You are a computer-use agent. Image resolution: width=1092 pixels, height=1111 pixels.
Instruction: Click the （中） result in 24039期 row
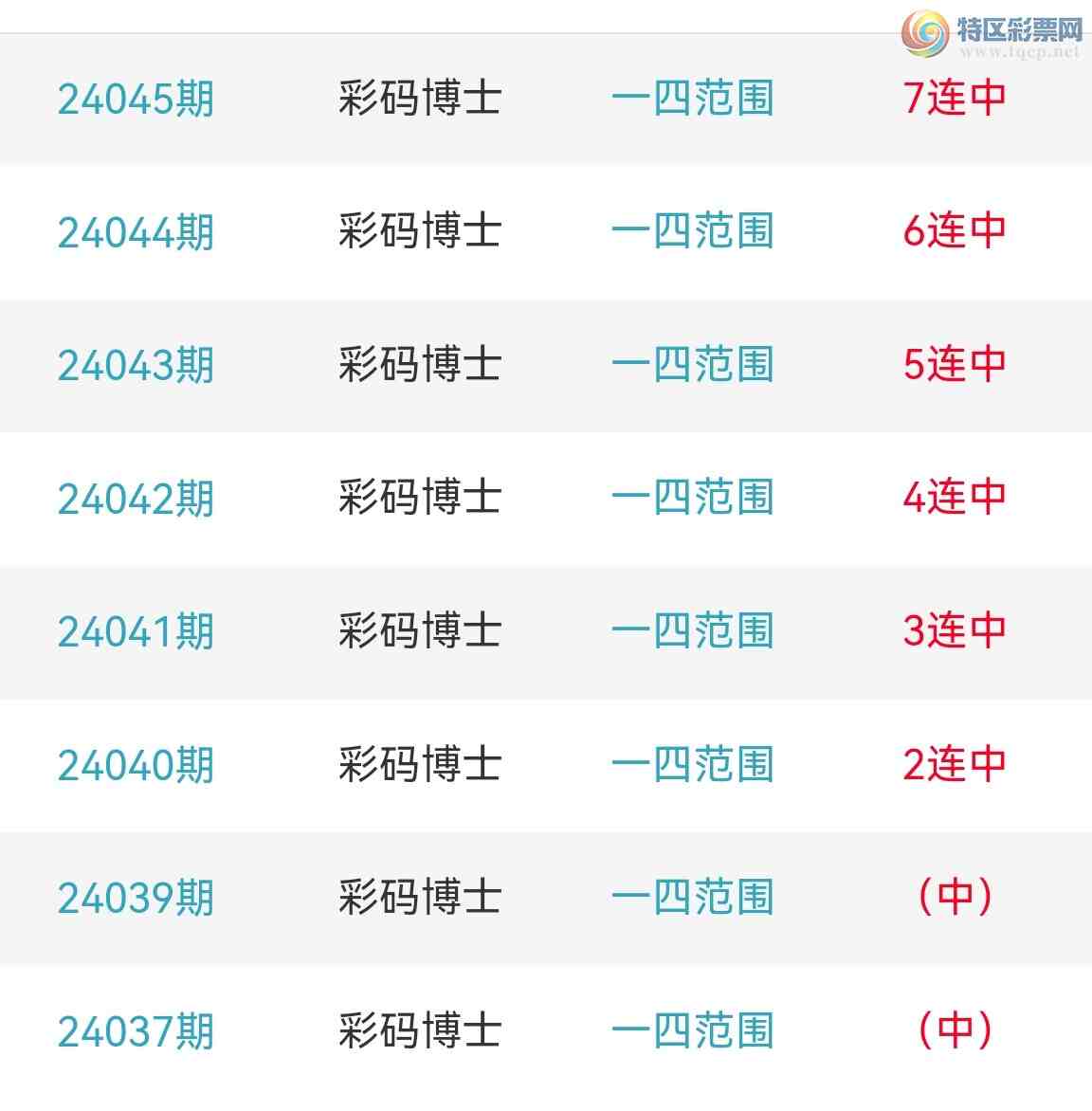click(954, 895)
